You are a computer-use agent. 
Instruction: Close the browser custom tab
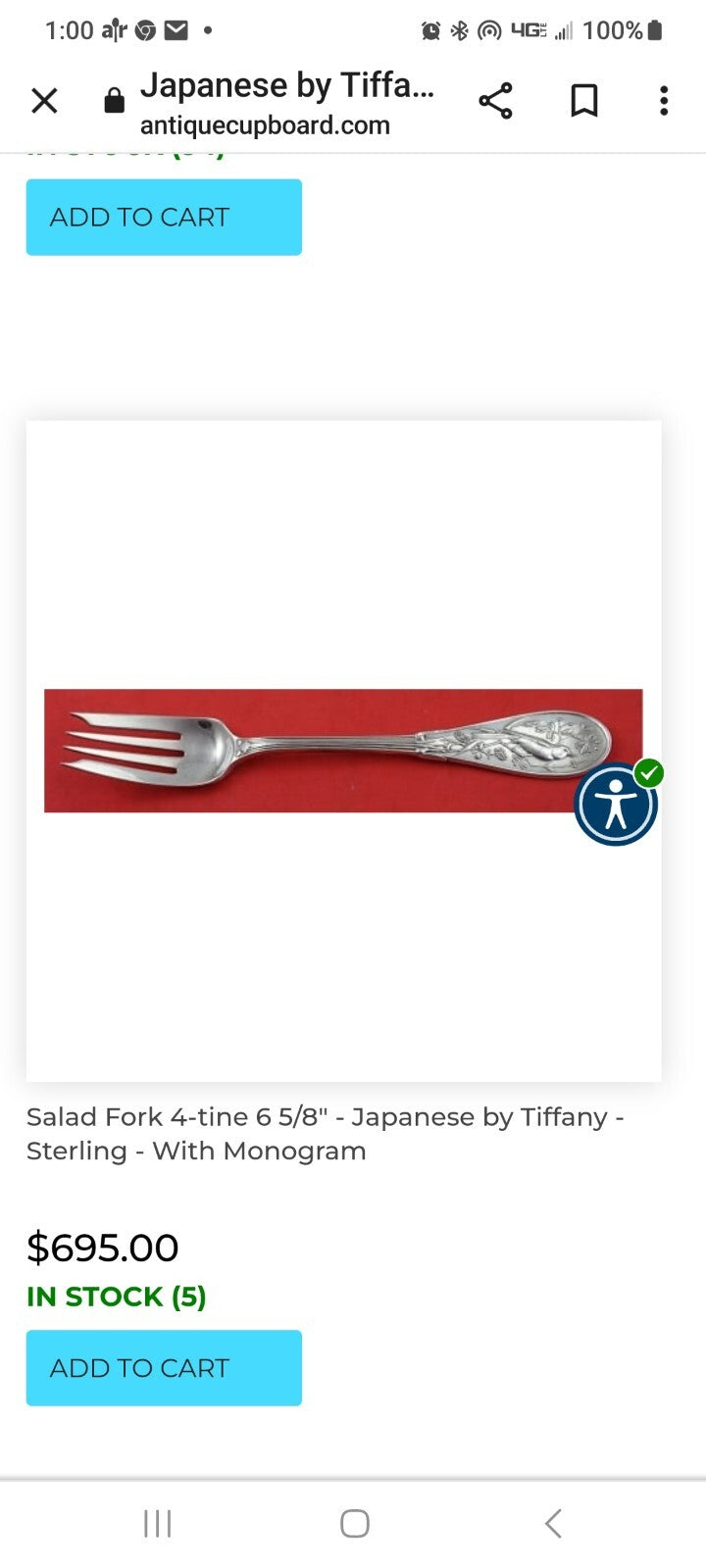point(44,101)
